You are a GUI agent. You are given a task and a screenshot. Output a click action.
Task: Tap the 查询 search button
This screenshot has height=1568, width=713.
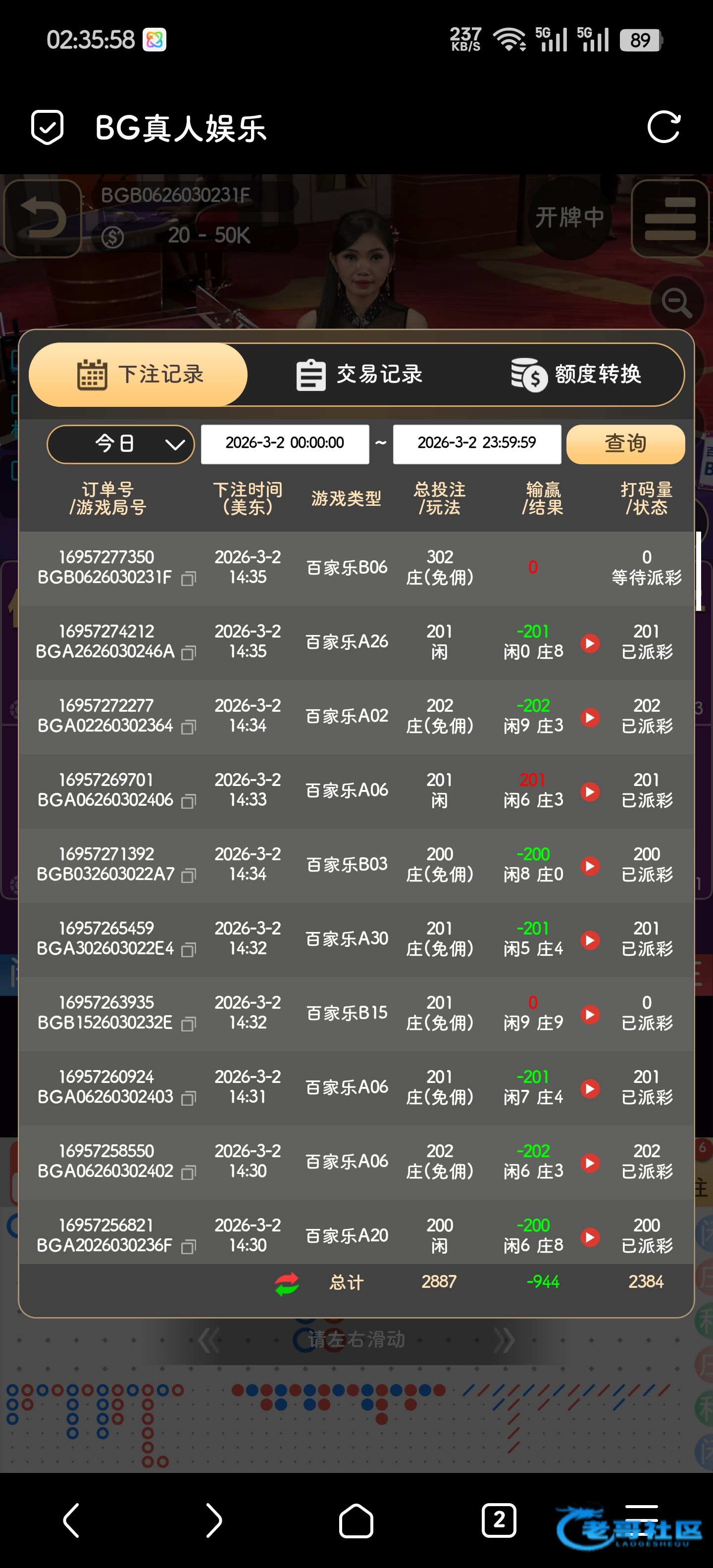tap(625, 444)
